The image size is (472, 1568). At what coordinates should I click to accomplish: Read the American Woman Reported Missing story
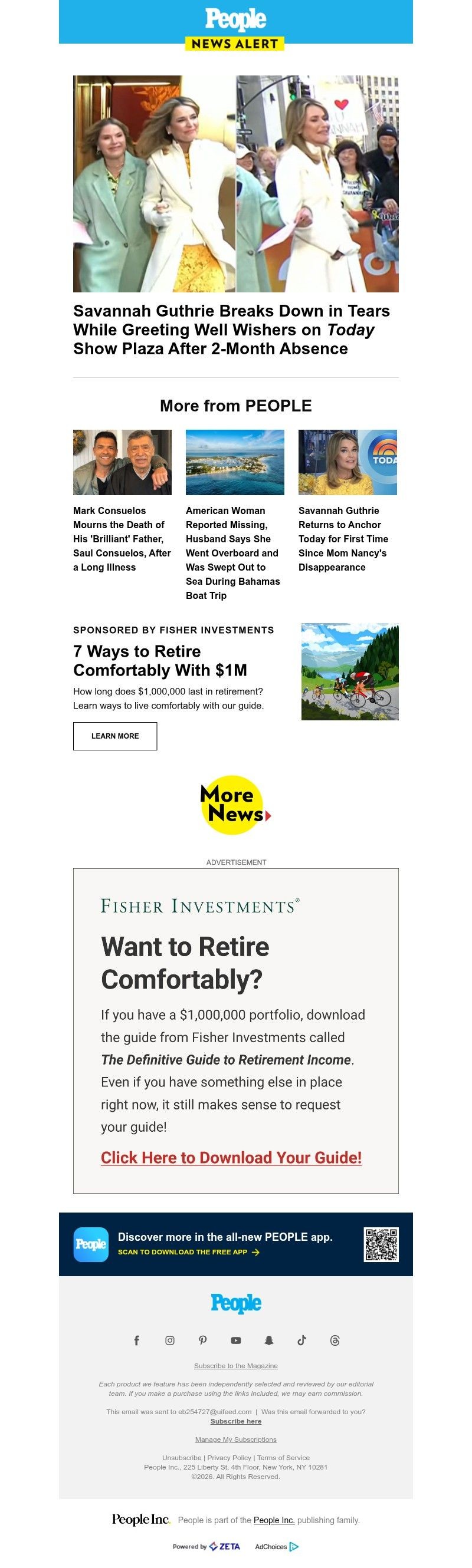[x=232, y=553]
